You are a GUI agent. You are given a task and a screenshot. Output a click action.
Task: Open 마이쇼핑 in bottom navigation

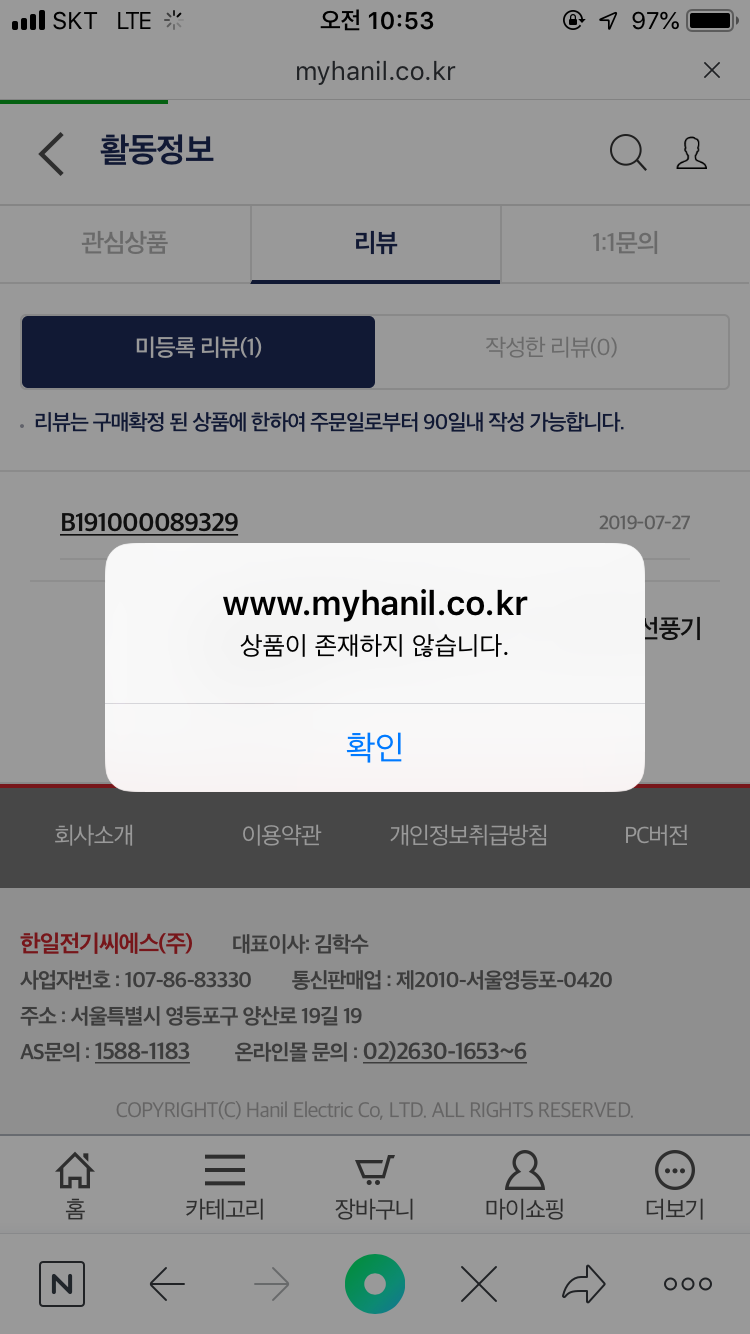[524, 1185]
